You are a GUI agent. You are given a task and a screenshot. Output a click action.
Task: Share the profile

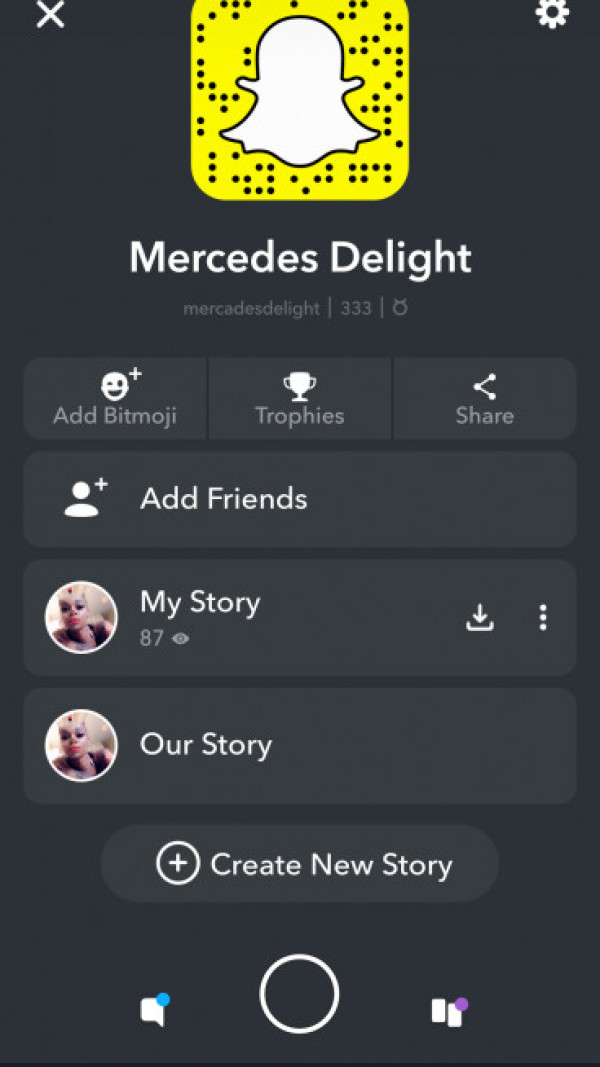click(x=485, y=398)
